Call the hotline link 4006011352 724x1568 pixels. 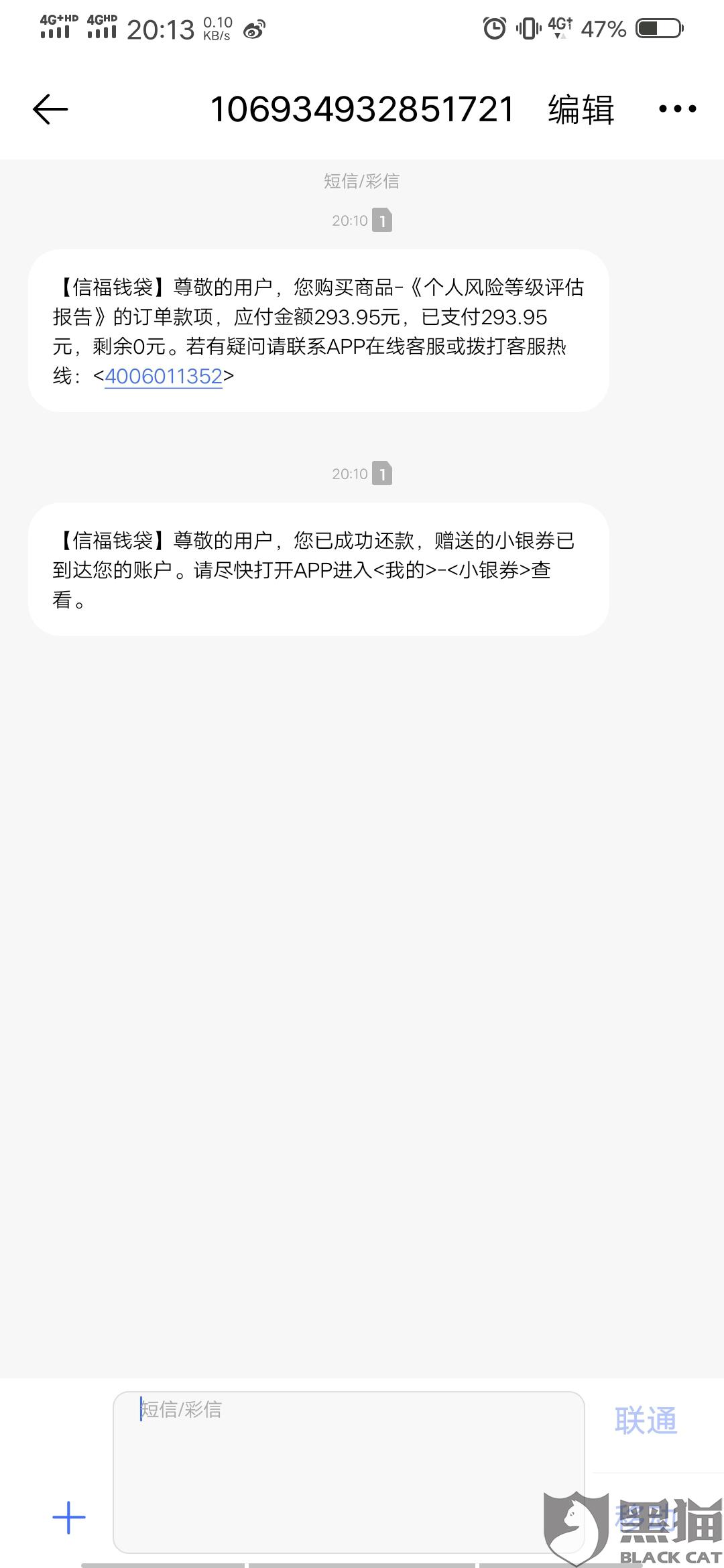pyautogui.click(x=164, y=376)
